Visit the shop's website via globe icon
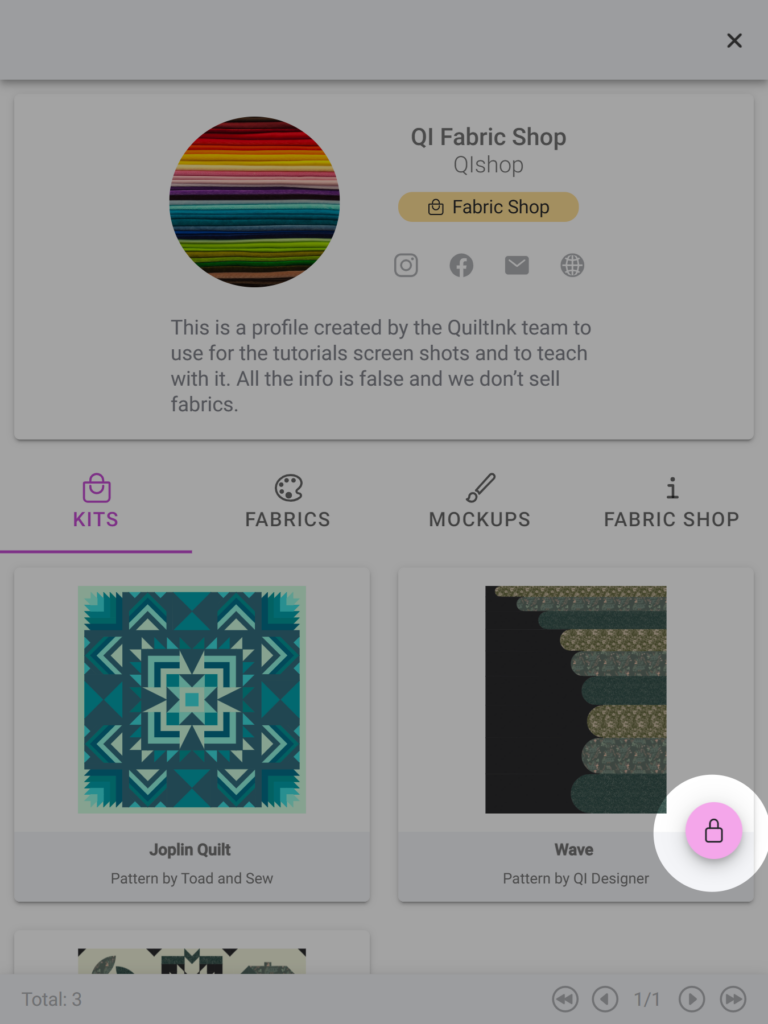 (572, 265)
